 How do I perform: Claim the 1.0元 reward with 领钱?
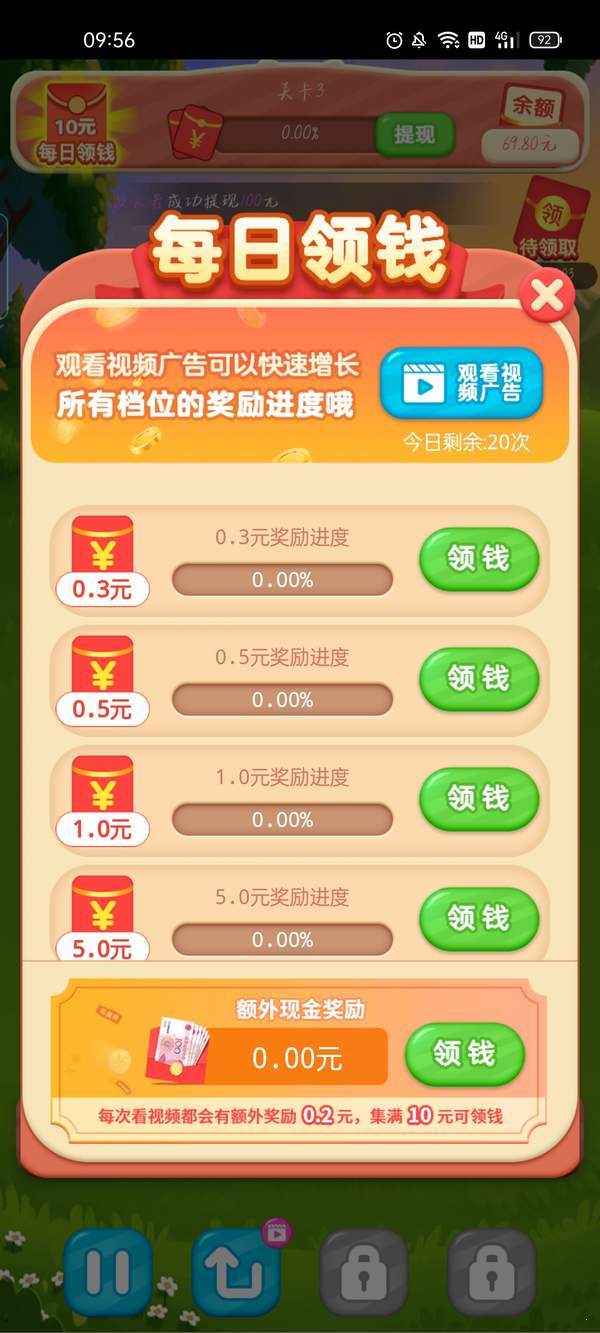click(478, 798)
